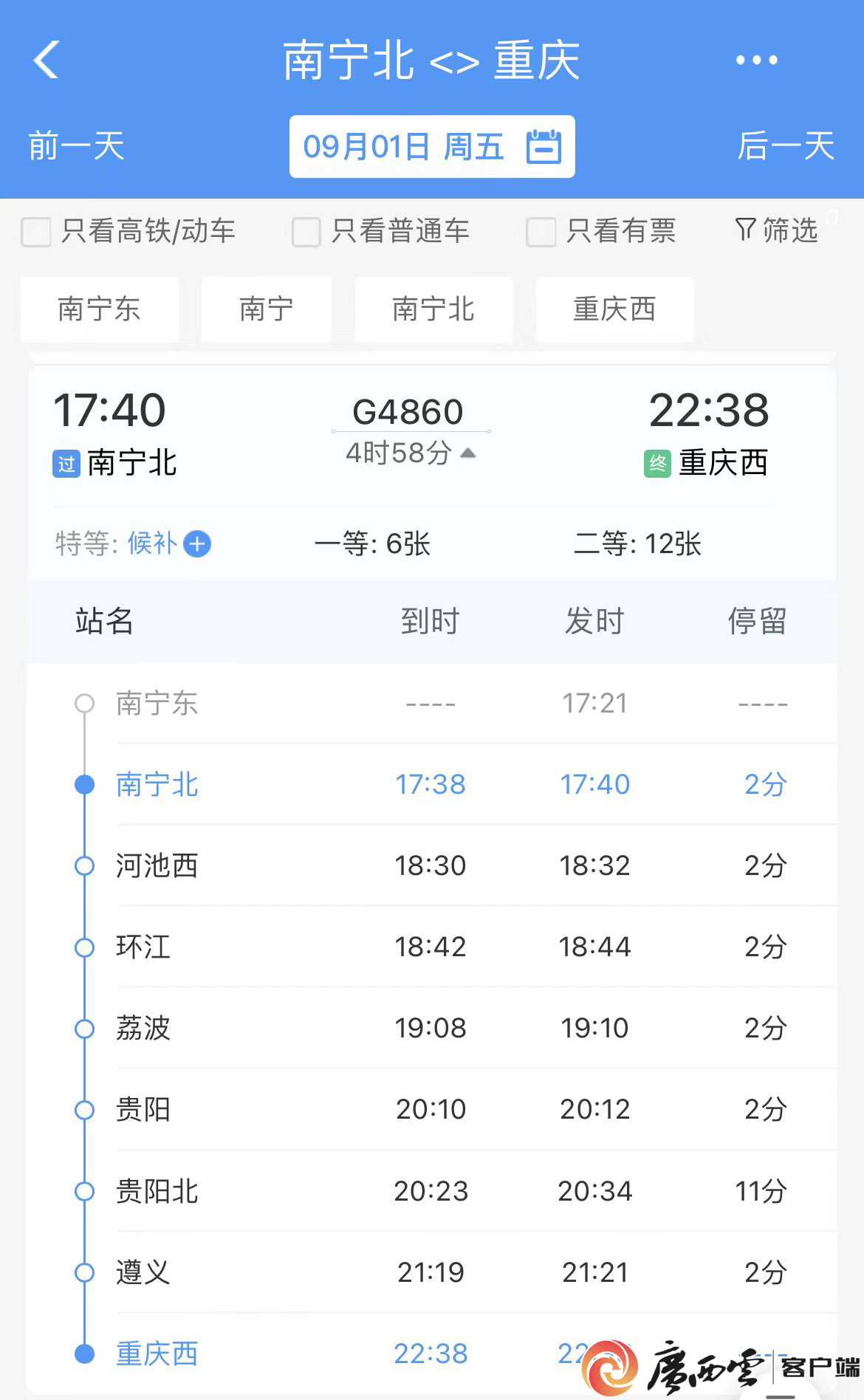This screenshot has height=1400, width=864.
Task: Check 只看有票 filter
Action: (x=541, y=231)
